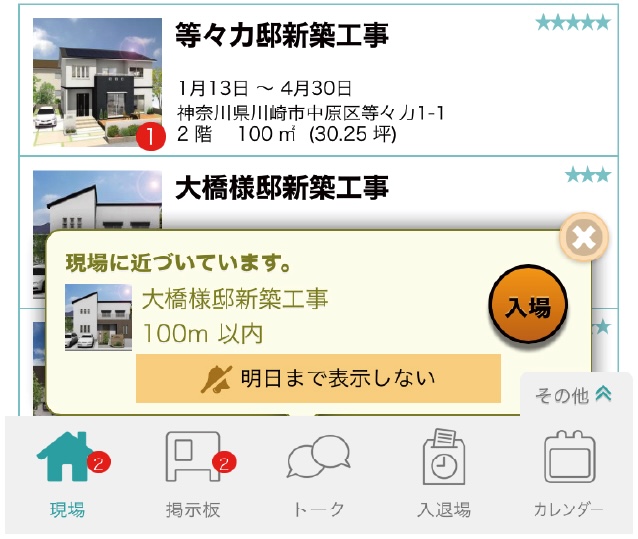Image resolution: width=638 pixels, height=539 pixels.
Task: Switch to the 現場 tab
Action: (68, 475)
